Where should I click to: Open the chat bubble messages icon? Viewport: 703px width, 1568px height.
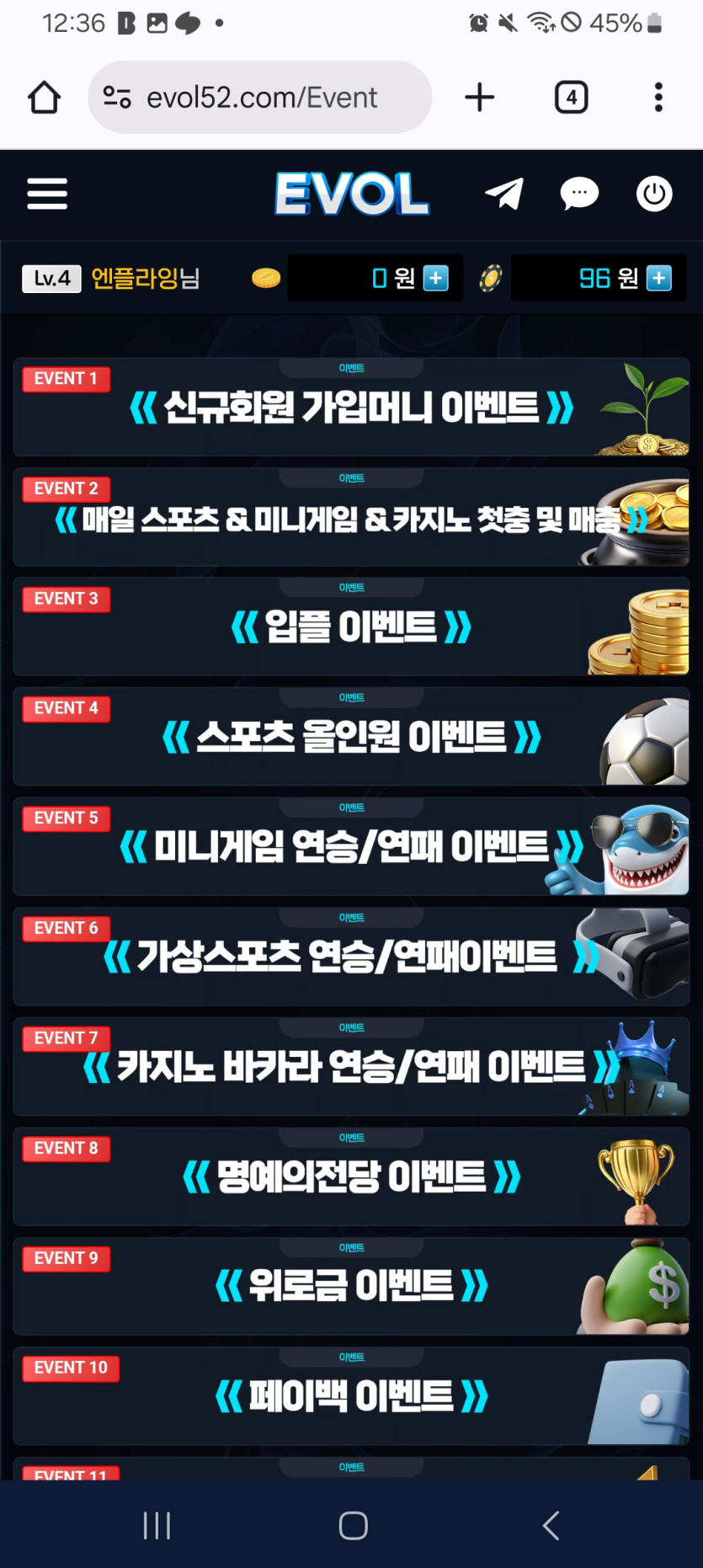[579, 194]
